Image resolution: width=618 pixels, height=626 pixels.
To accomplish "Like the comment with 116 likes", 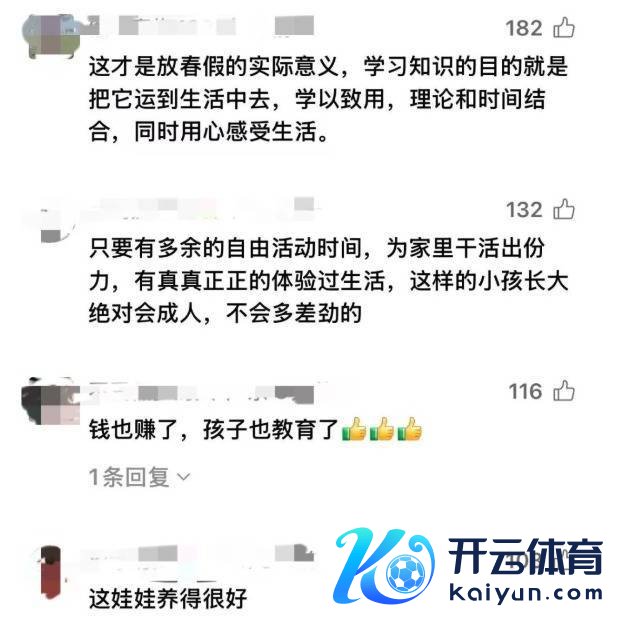I will pyautogui.click(x=565, y=391).
